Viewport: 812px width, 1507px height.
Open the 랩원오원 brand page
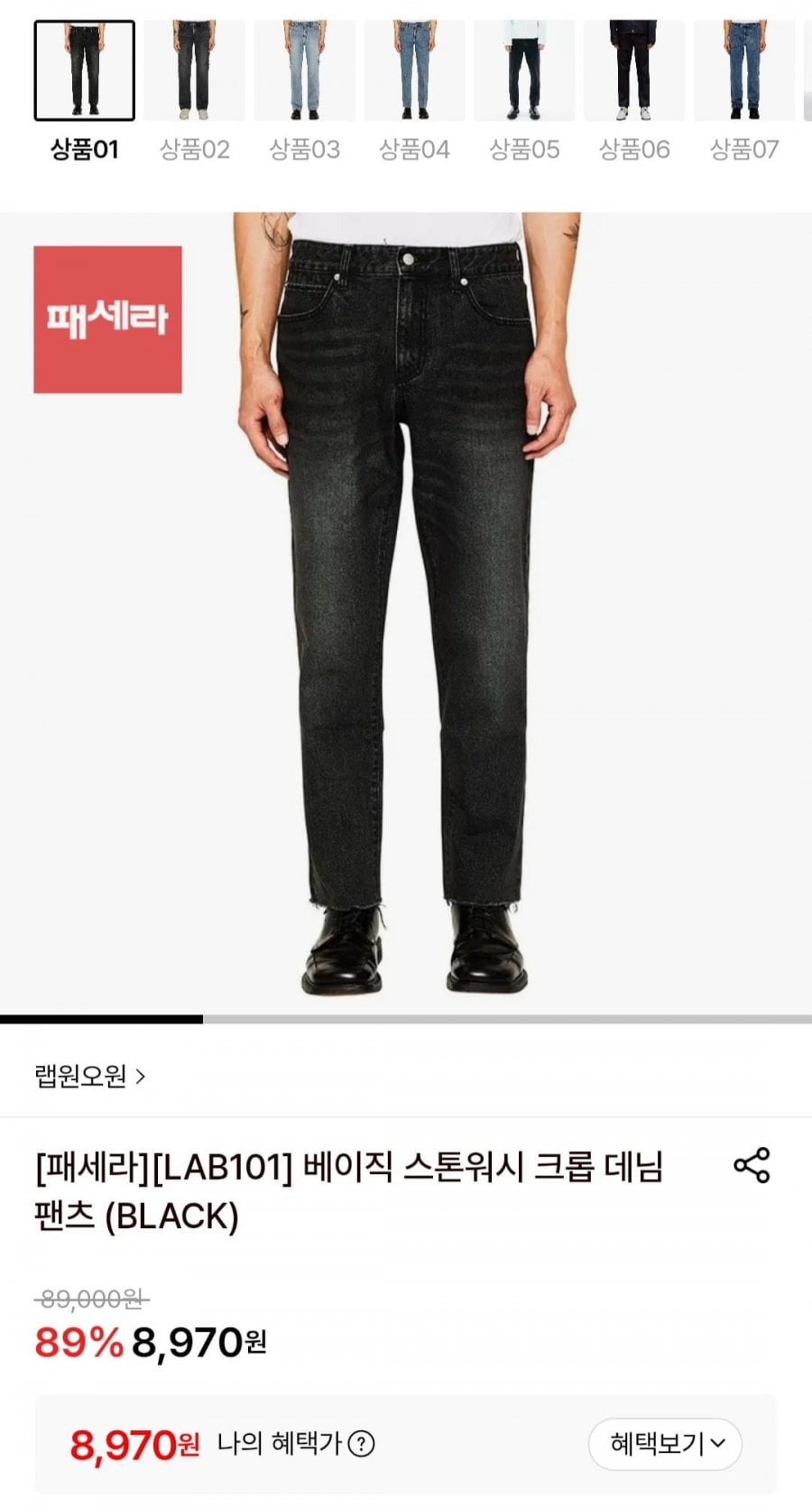click(89, 1076)
